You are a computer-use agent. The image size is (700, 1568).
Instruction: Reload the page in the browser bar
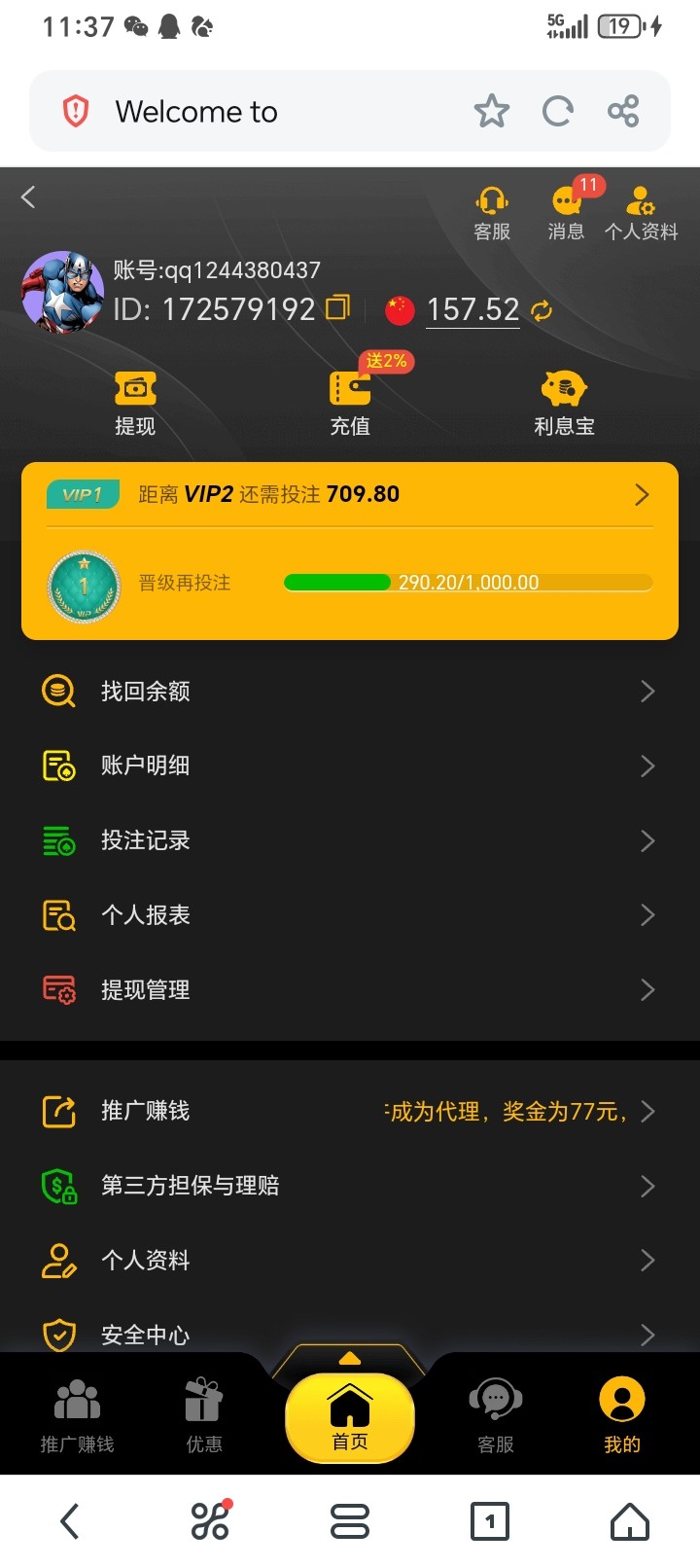point(558,112)
